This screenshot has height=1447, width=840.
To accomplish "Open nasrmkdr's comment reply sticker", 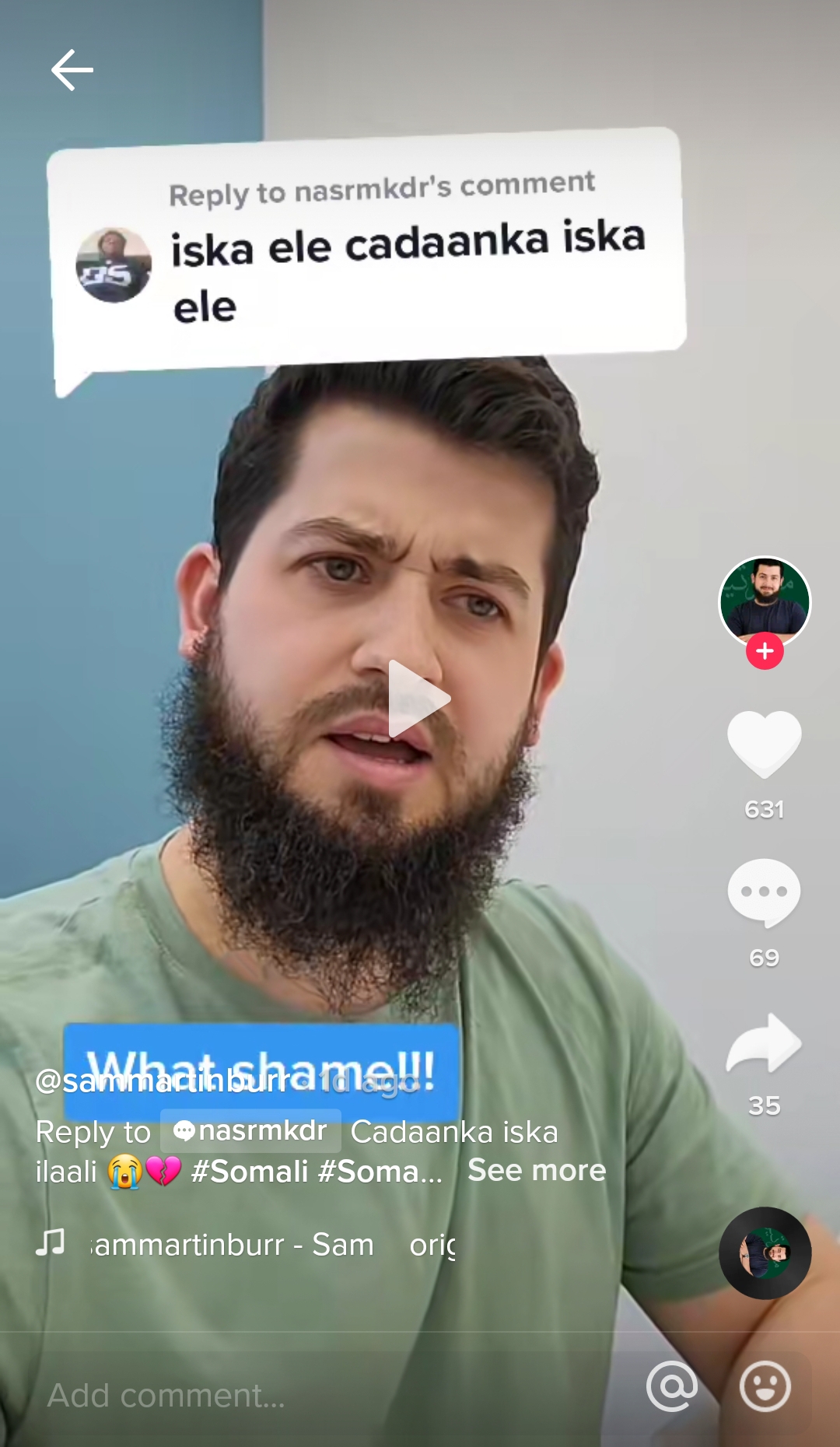I will [366, 249].
